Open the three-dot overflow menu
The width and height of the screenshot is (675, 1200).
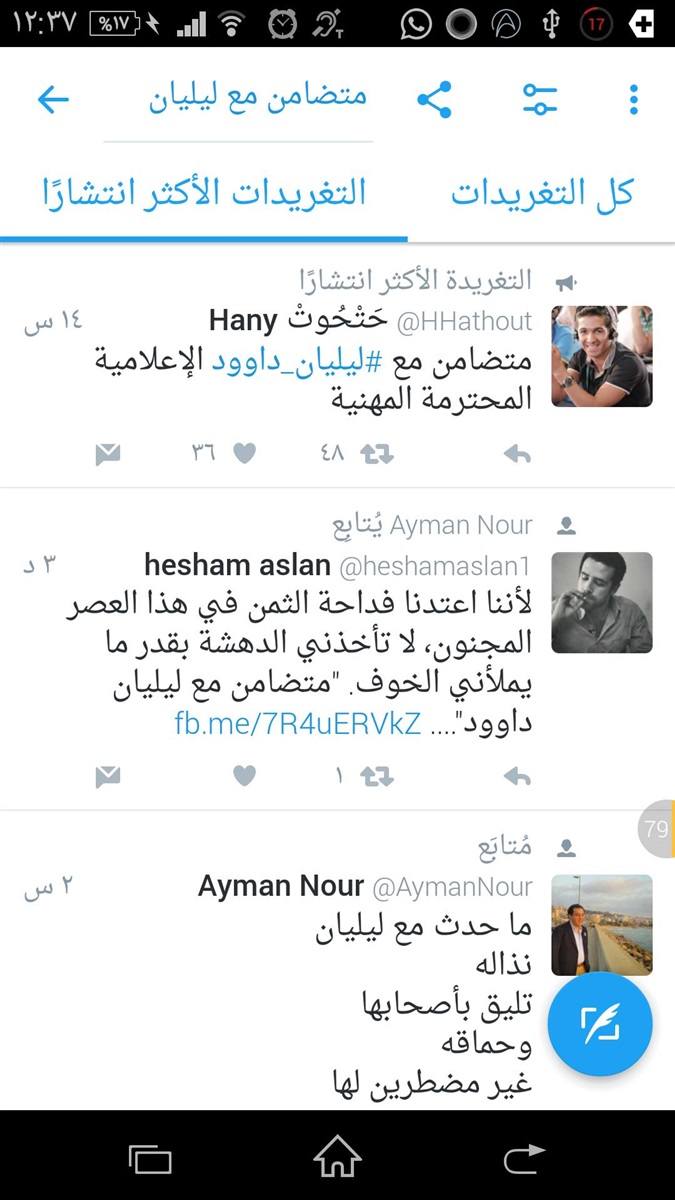(633, 99)
